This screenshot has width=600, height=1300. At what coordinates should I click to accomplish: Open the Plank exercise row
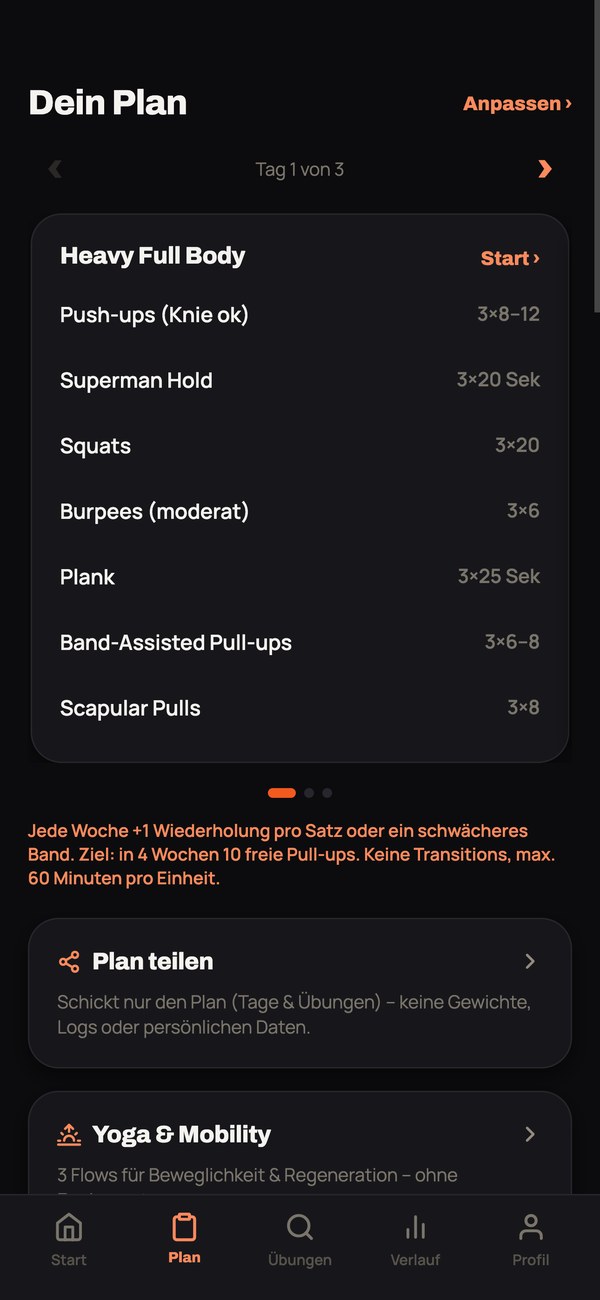tap(300, 576)
